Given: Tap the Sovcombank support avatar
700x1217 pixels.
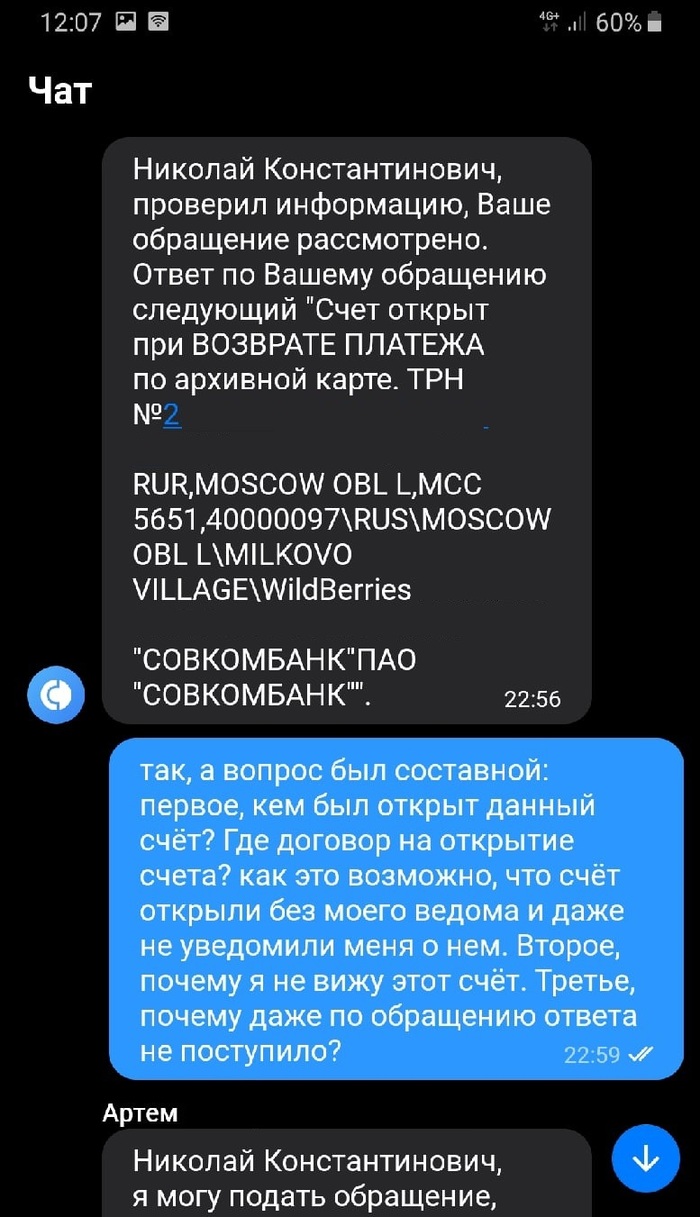Looking at the screenshot, I should [57, 696].
